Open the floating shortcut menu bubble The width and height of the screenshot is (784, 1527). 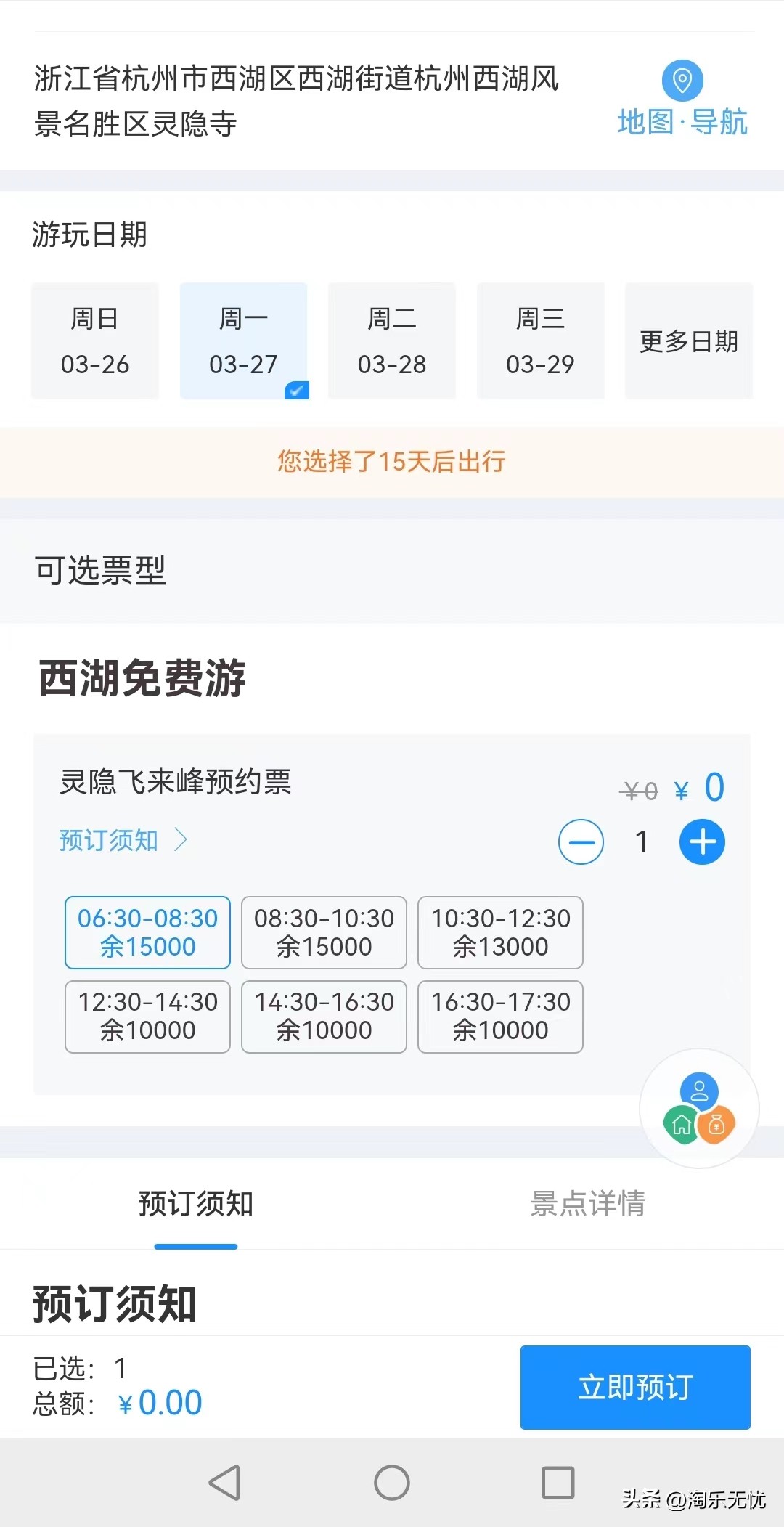coord(699,1109)
